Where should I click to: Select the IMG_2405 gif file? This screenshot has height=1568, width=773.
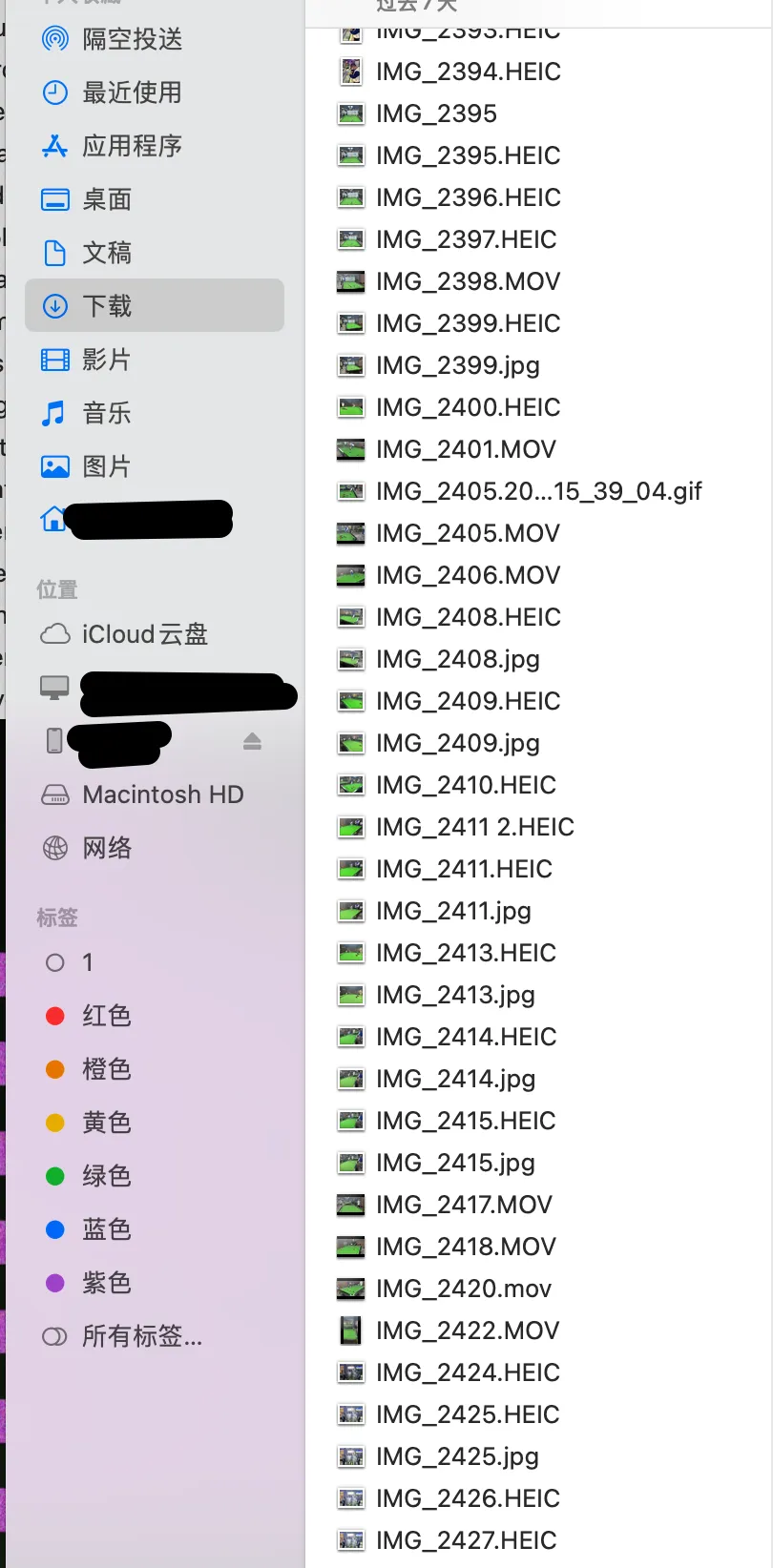[x=538, y=491]
